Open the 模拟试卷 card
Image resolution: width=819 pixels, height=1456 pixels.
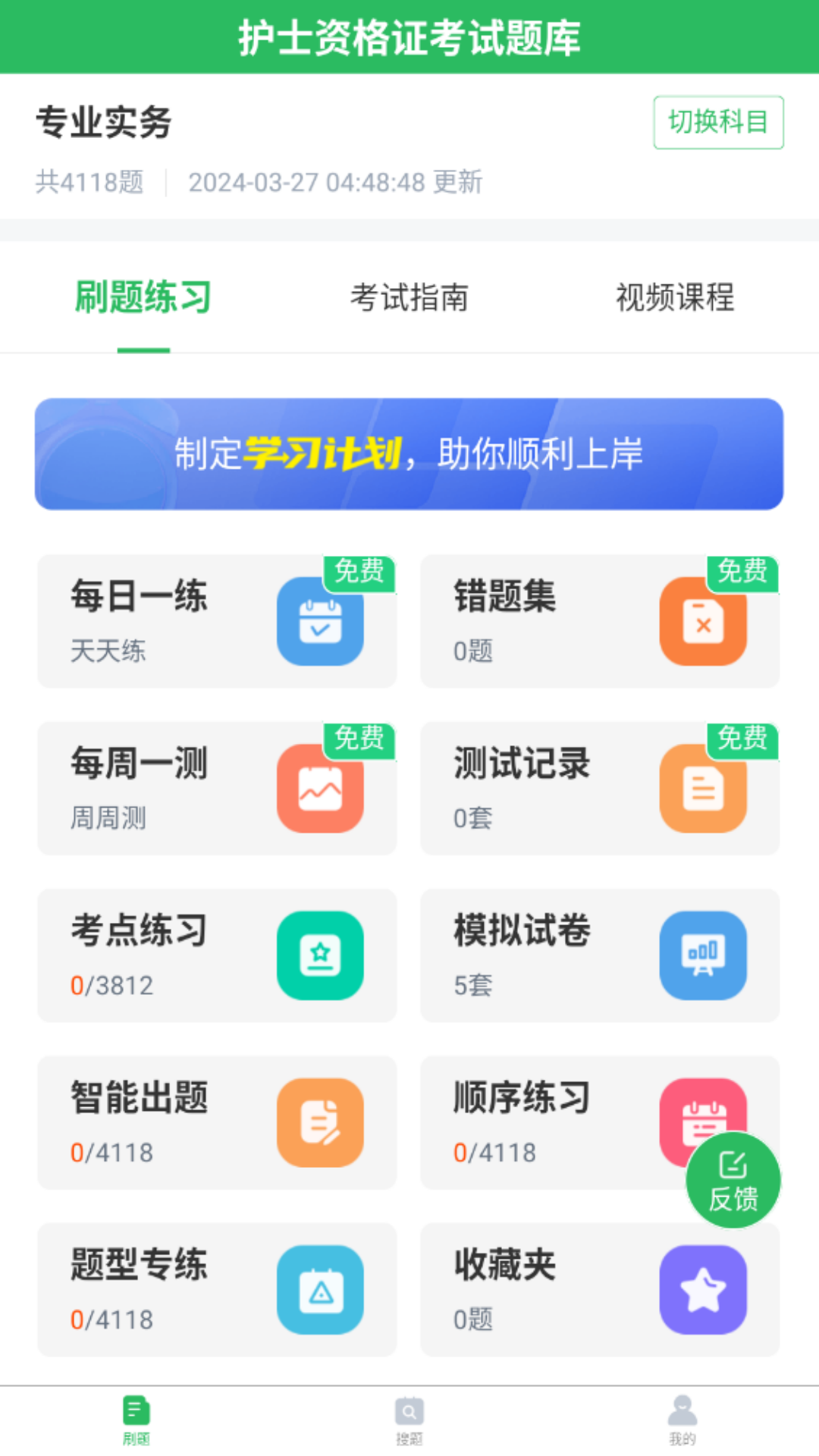coord(599,955)
